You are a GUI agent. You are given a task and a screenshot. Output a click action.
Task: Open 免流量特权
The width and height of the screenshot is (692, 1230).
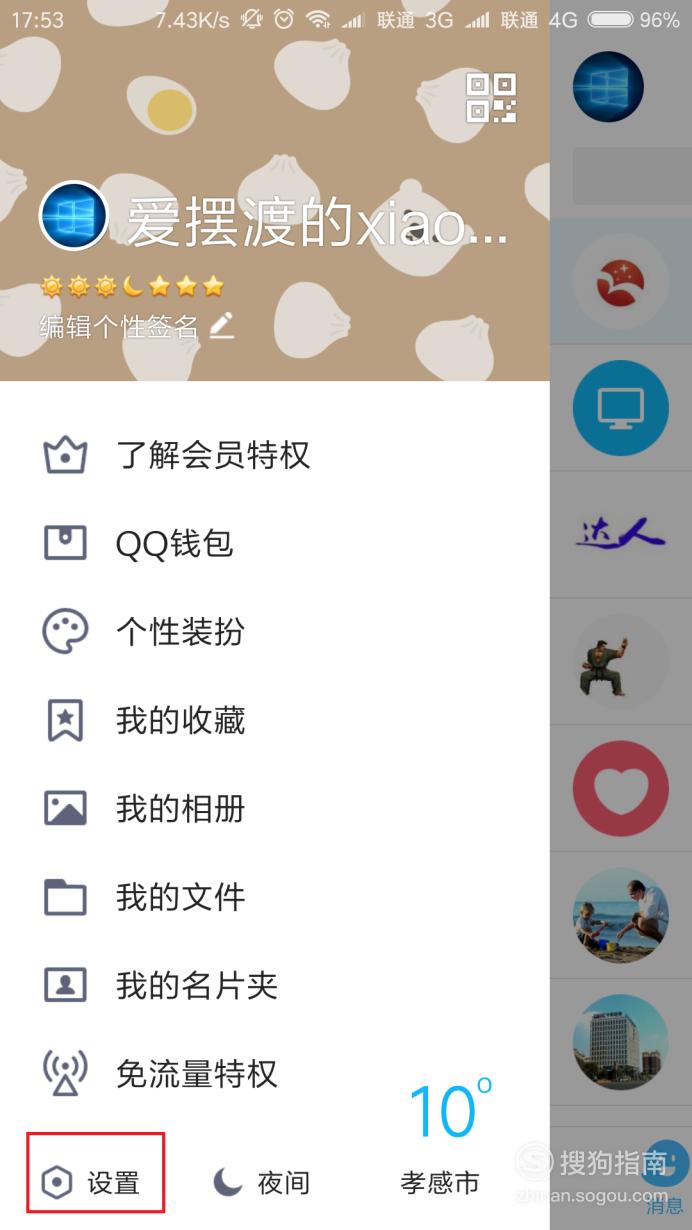tap(275, 1074)
